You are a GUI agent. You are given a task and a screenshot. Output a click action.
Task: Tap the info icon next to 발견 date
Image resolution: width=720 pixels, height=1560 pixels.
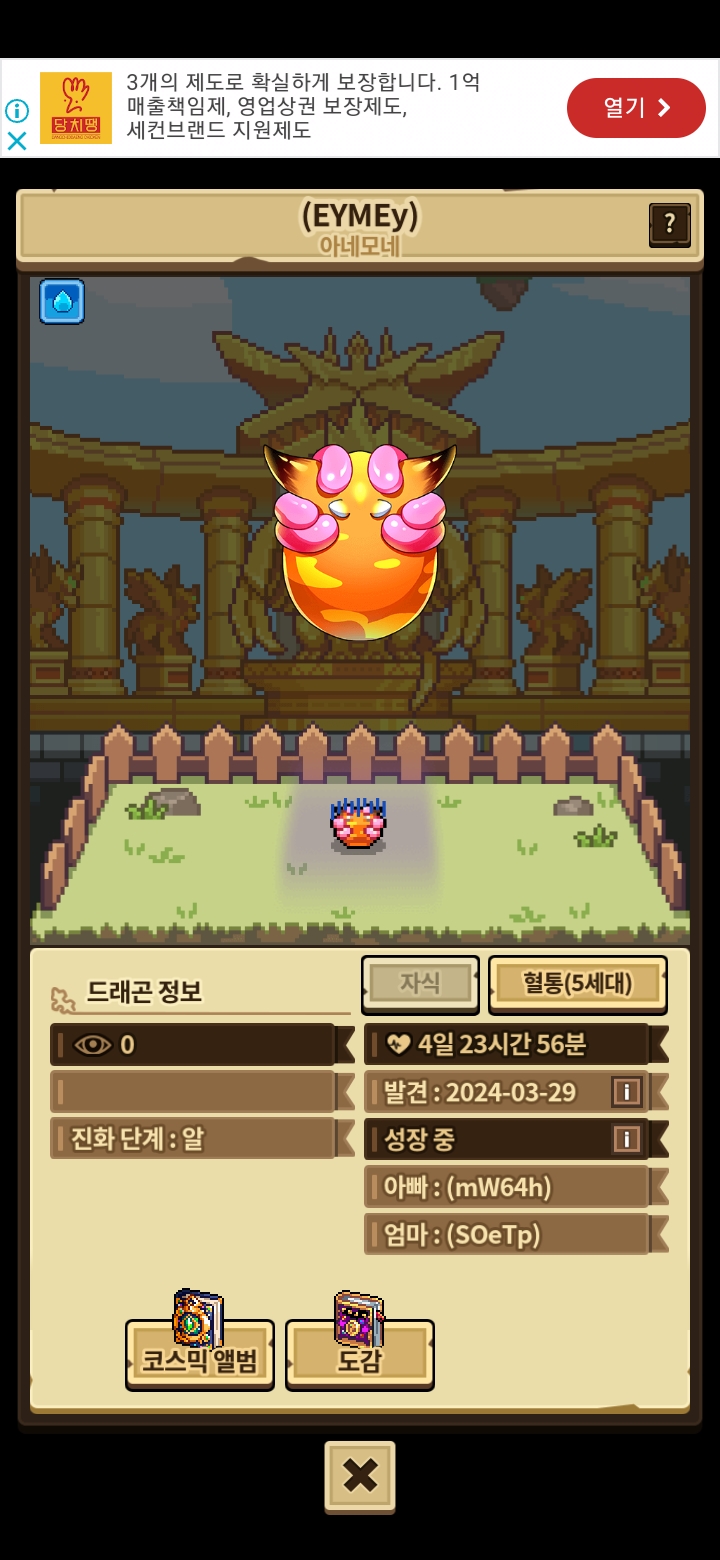[626, 1091]
